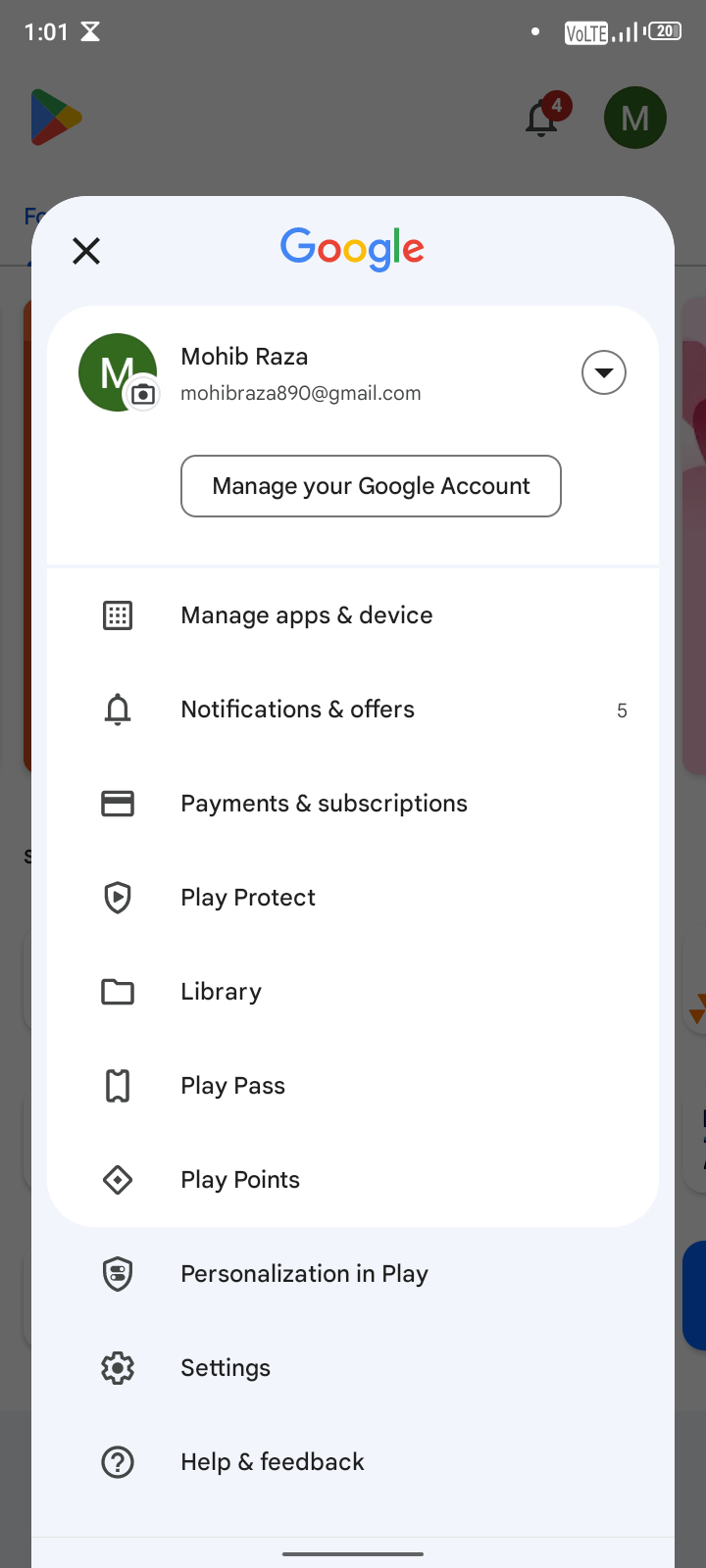Open Play Protect
The width and height of the screenshot is (706, 1568).
pos(353,898)
